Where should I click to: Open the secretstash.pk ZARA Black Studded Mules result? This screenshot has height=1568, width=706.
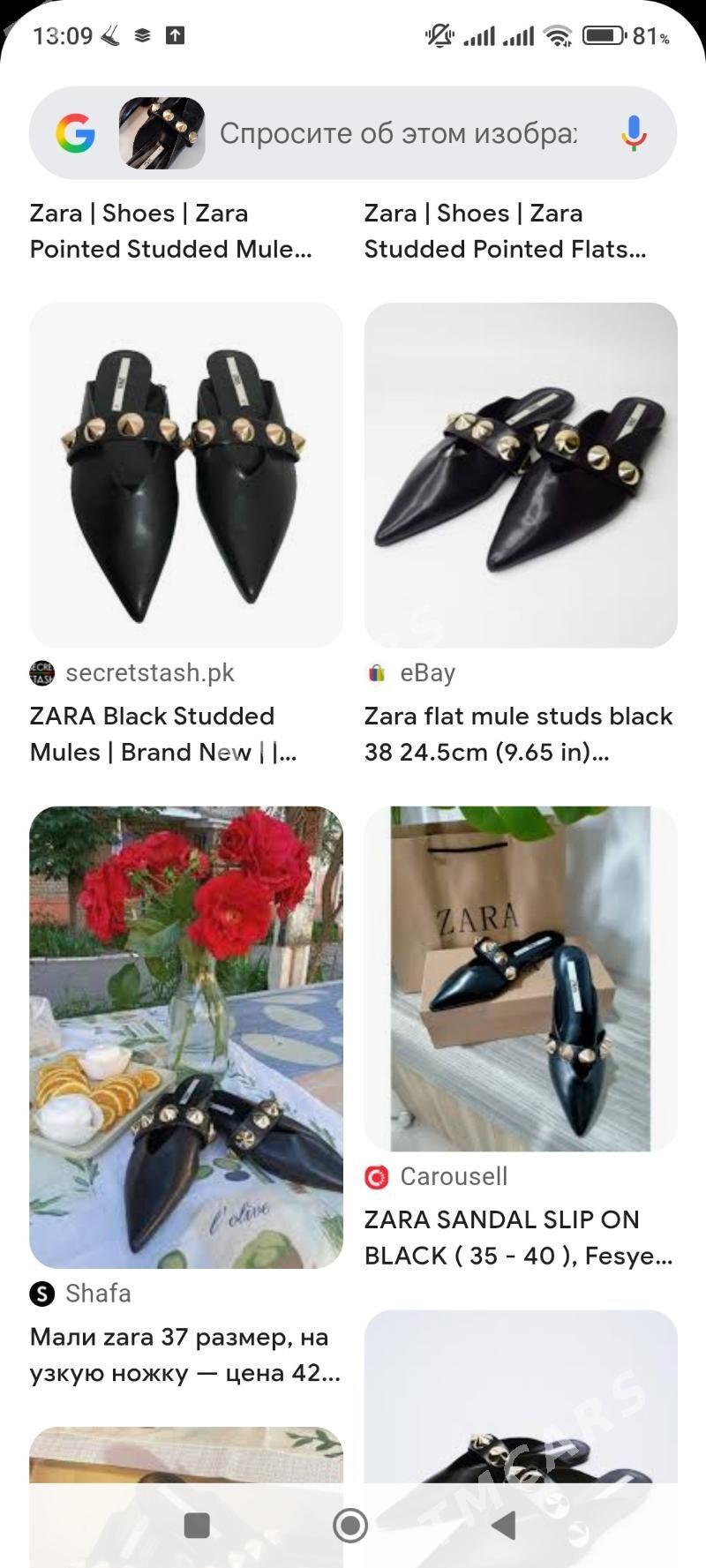click(x=186, y=536)
